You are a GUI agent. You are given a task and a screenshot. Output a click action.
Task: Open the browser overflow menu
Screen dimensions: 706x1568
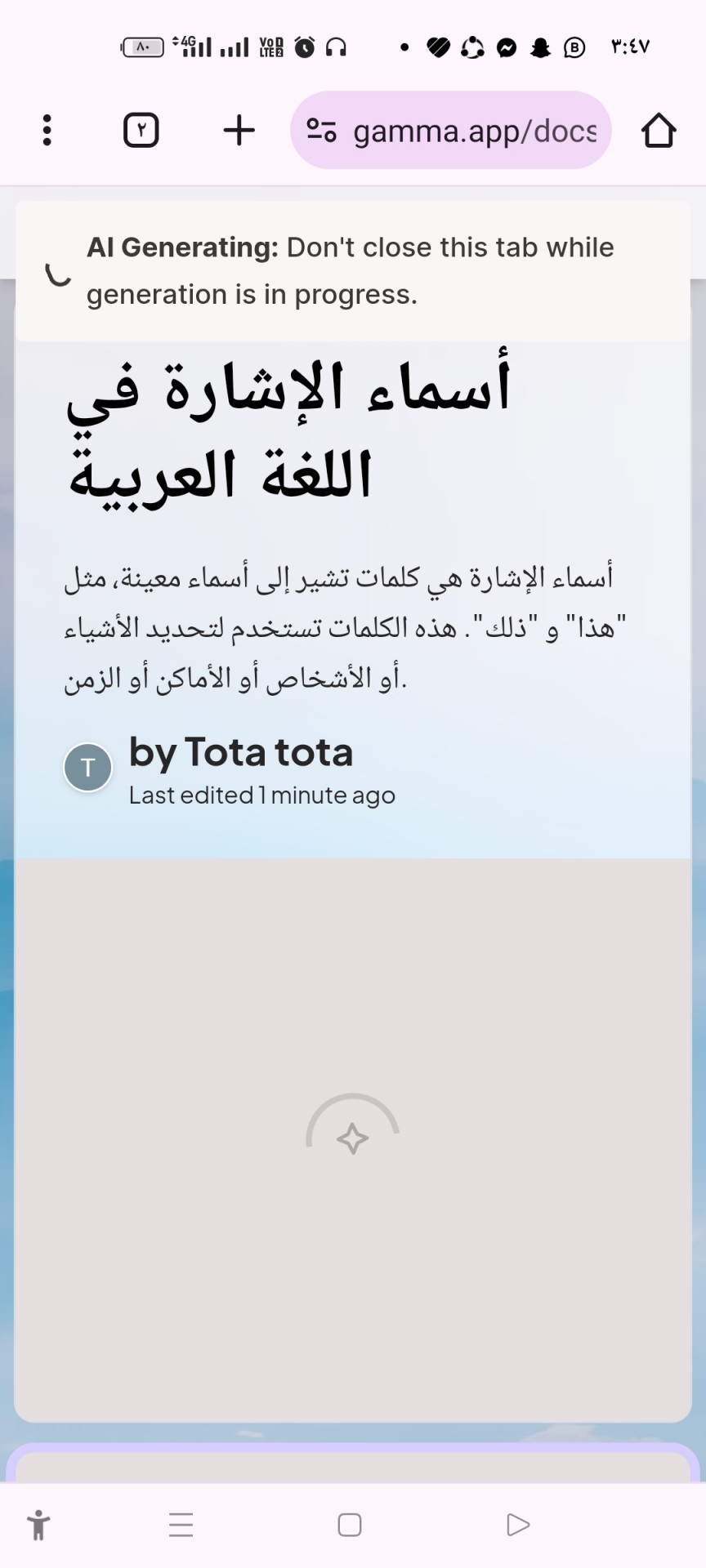click(47, 130)
